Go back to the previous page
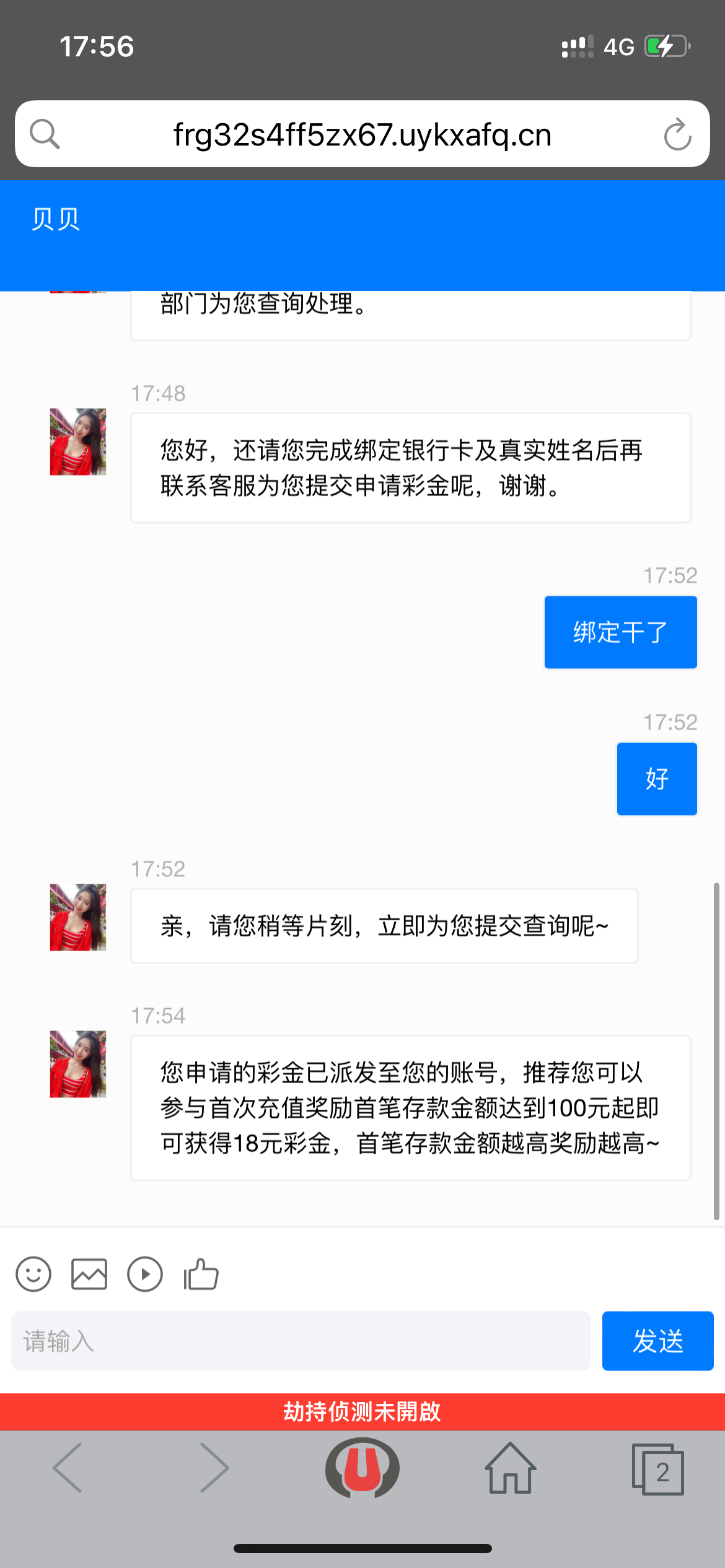Screen dimensions: 725x1568 [x=68, y=1468]
